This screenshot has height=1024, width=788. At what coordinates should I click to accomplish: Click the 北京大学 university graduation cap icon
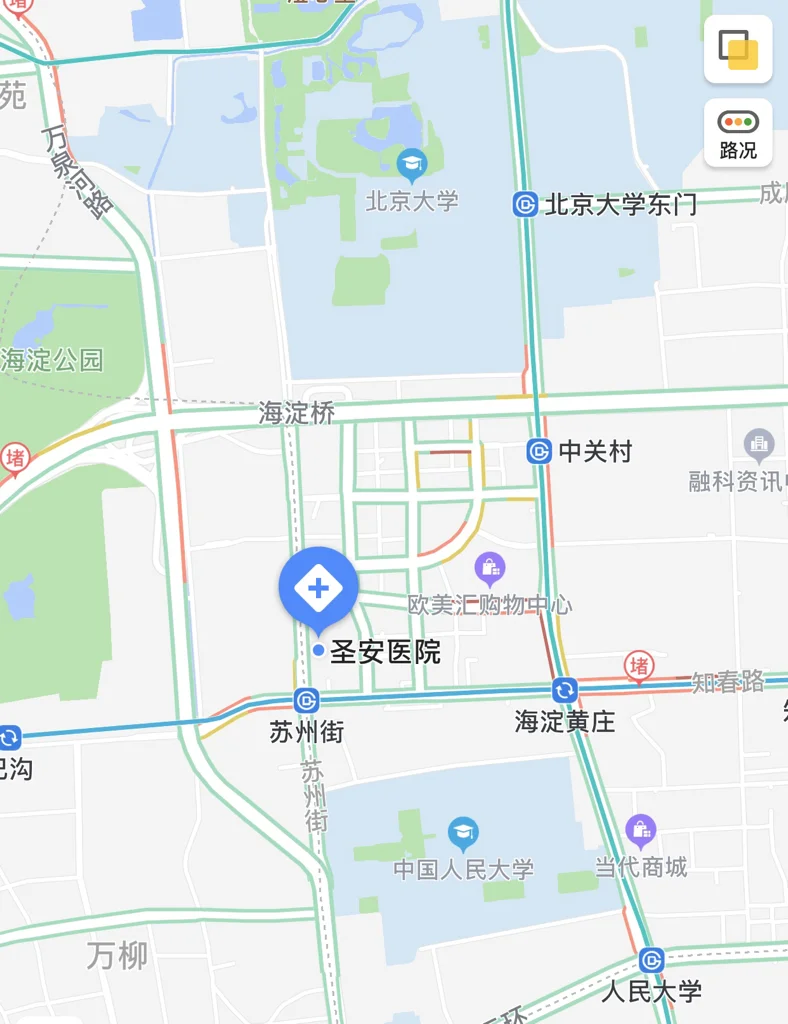point(414,162)
